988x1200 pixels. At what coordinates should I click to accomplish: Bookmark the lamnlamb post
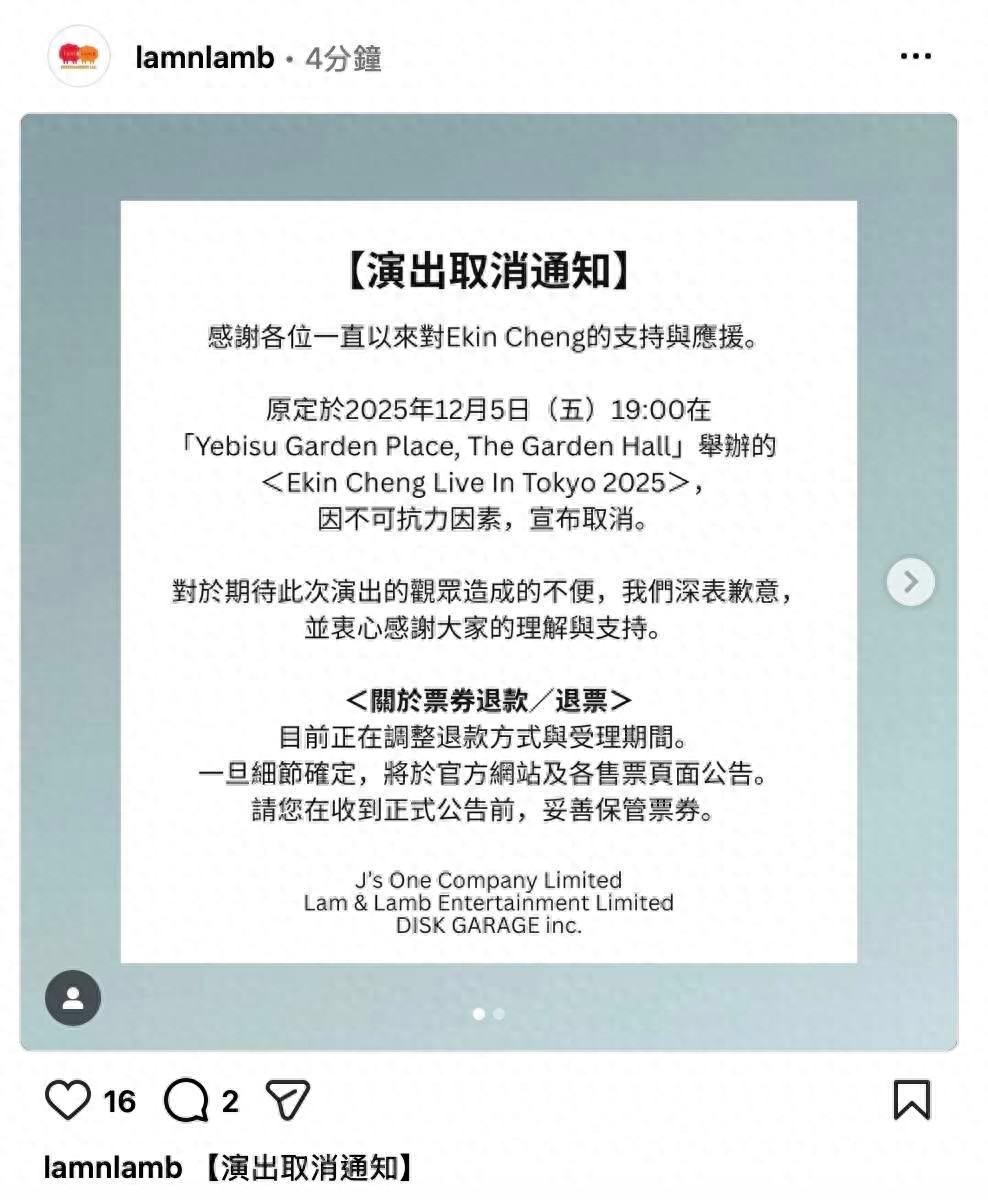point(911,1100)
